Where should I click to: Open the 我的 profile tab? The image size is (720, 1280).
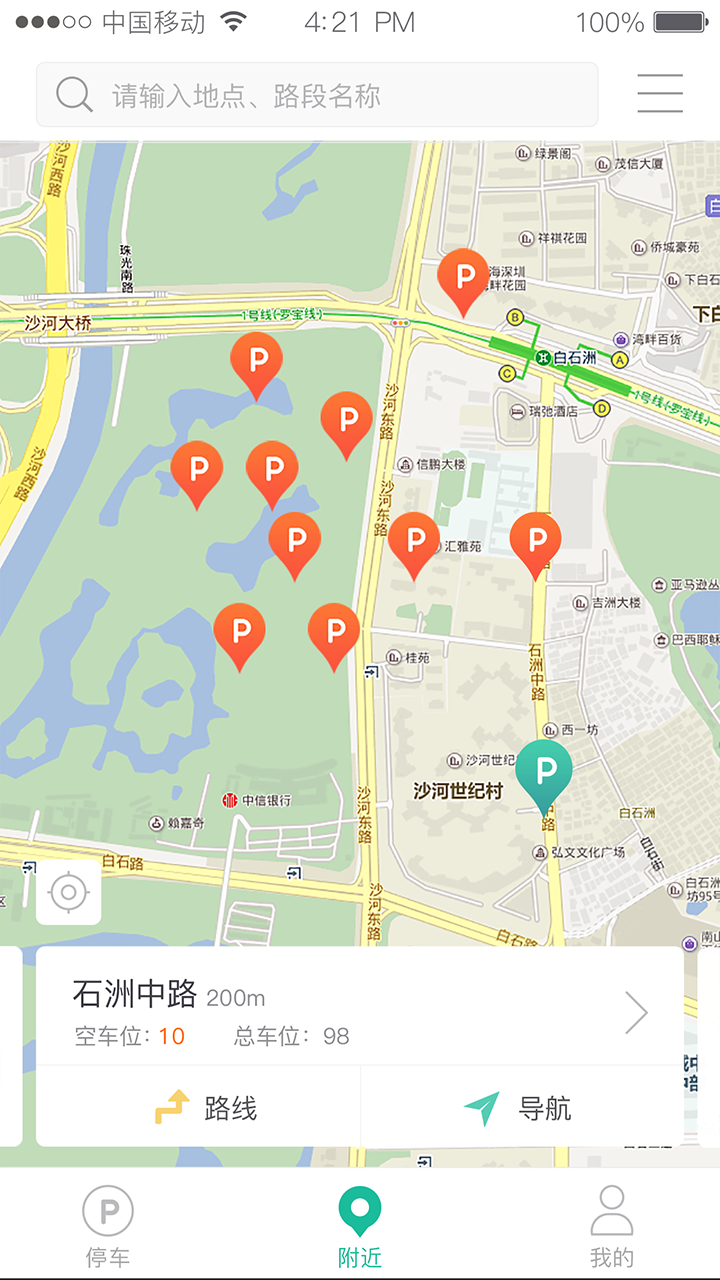[611, 1227]
